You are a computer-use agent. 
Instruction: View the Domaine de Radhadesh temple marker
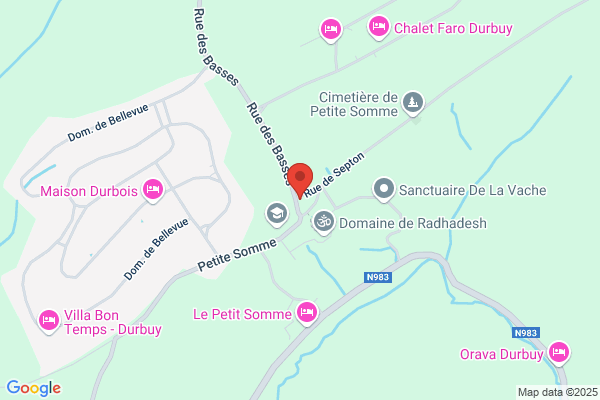[324, 222]
